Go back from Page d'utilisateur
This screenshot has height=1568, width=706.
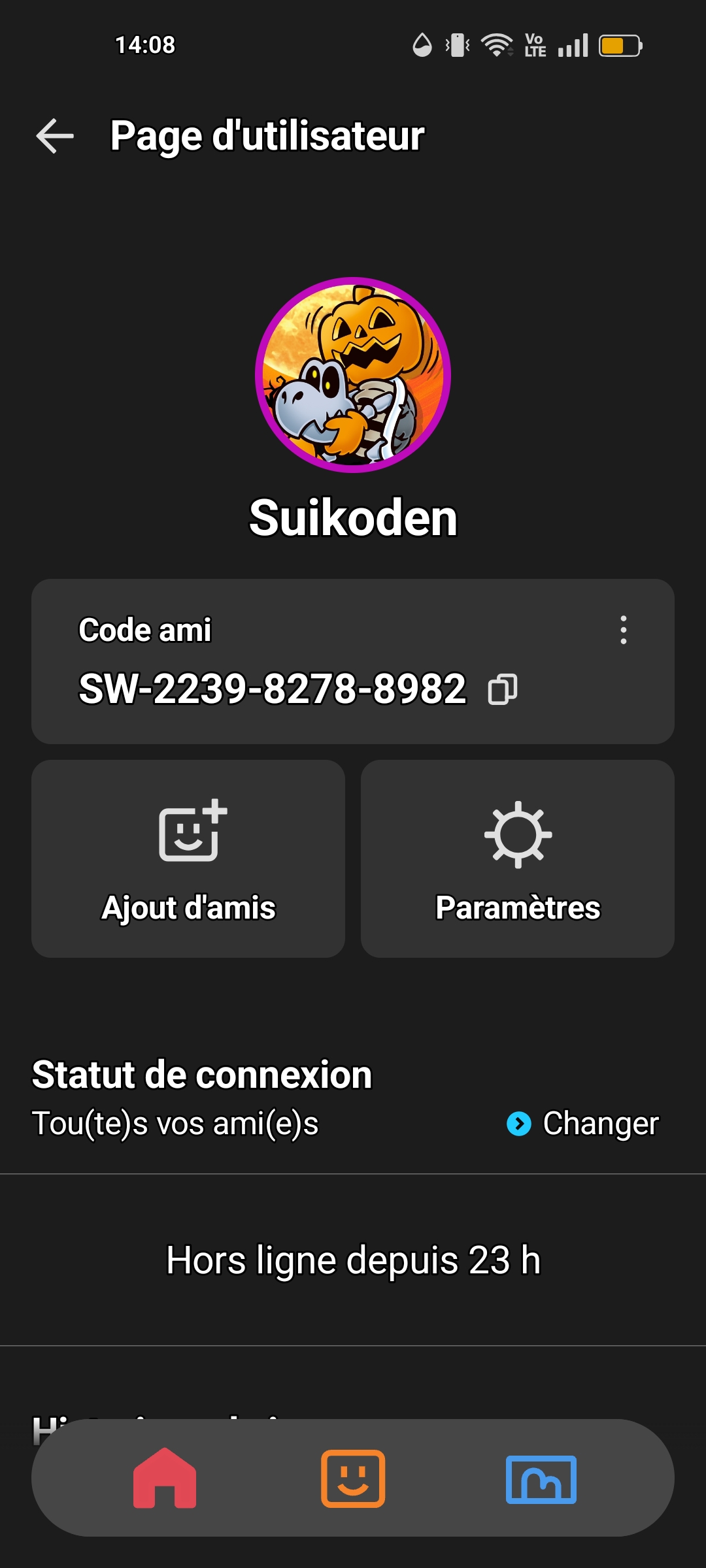[x=55, y=136]
